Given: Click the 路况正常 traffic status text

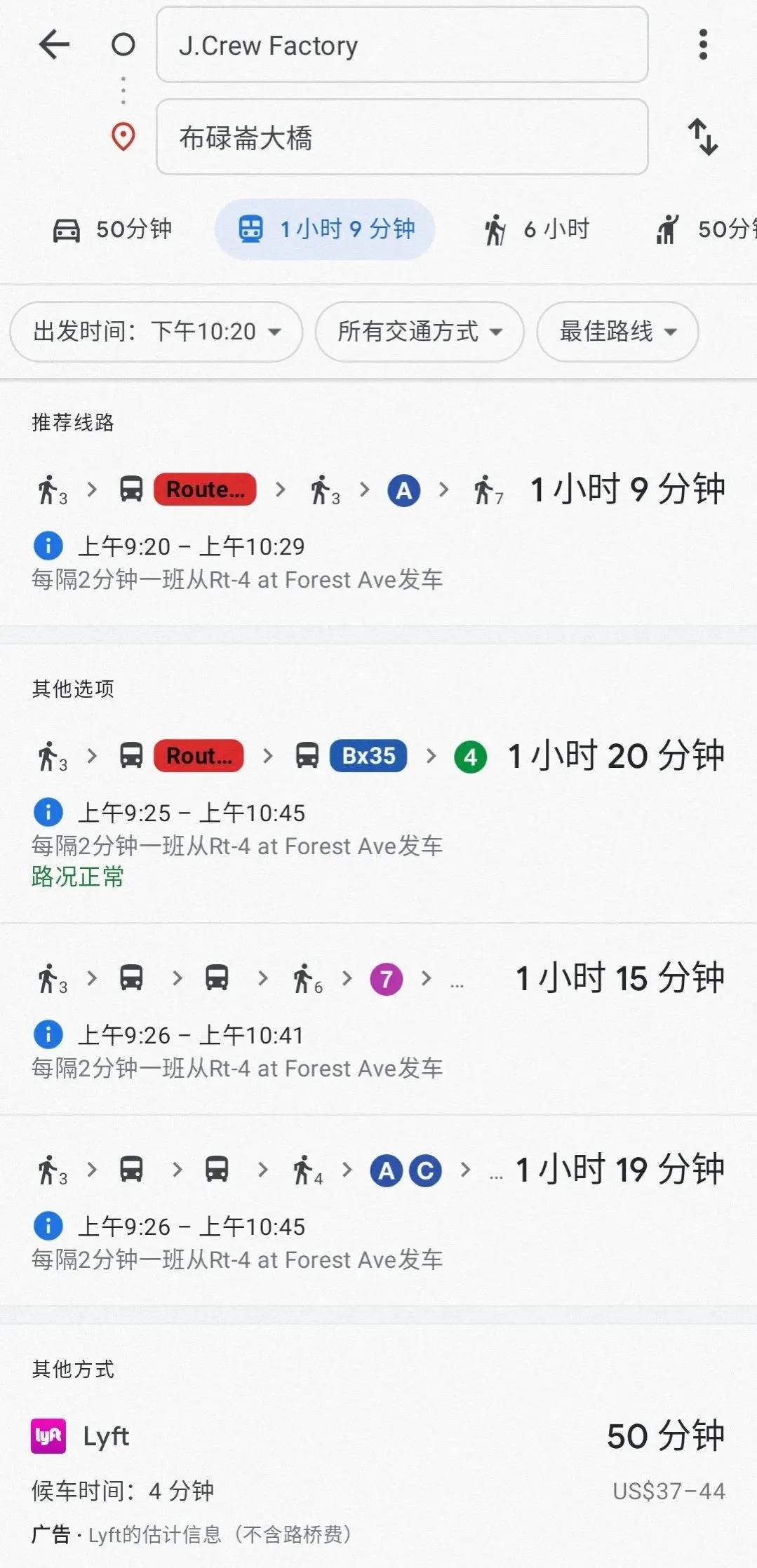Looking at the screenshot, I should (76, 877).
